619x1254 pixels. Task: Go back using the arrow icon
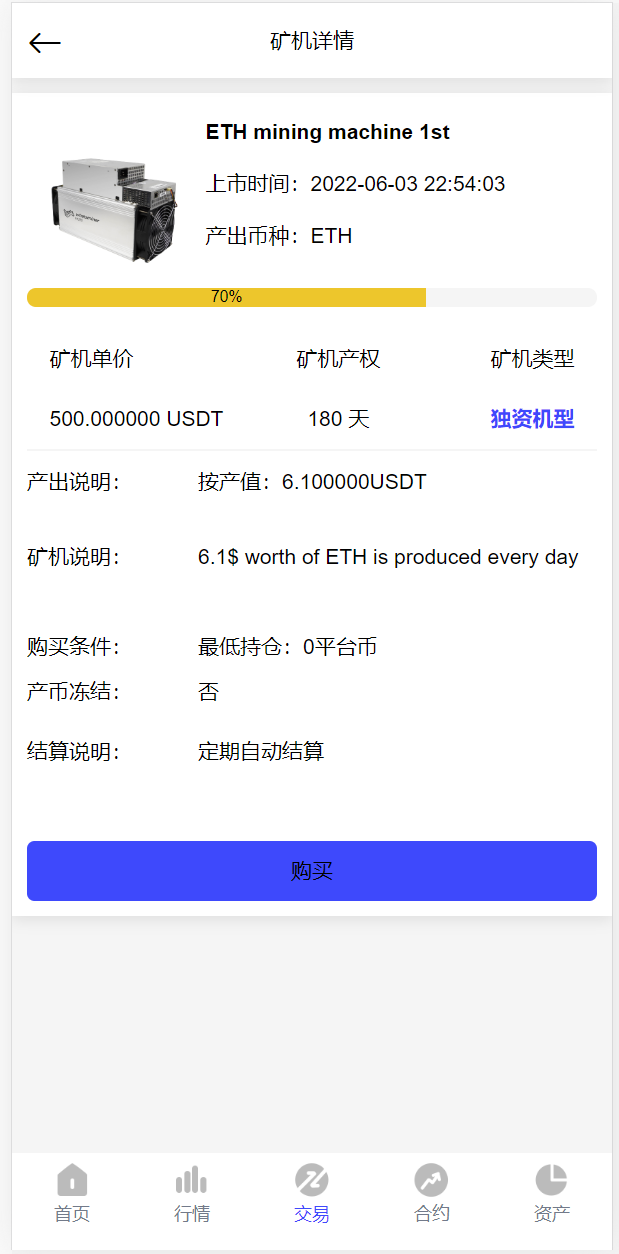coord(45,42)
